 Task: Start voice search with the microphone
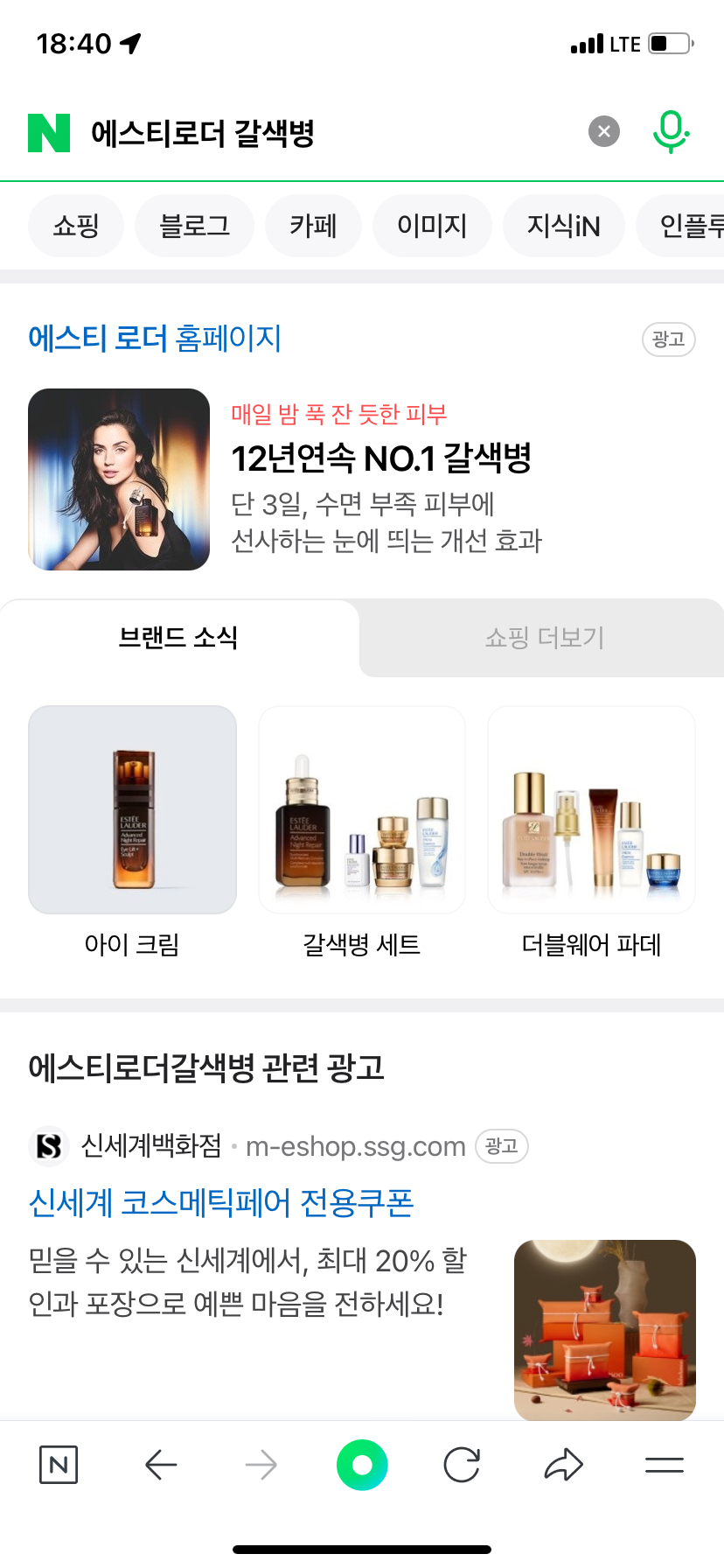(x=671, y=132)
